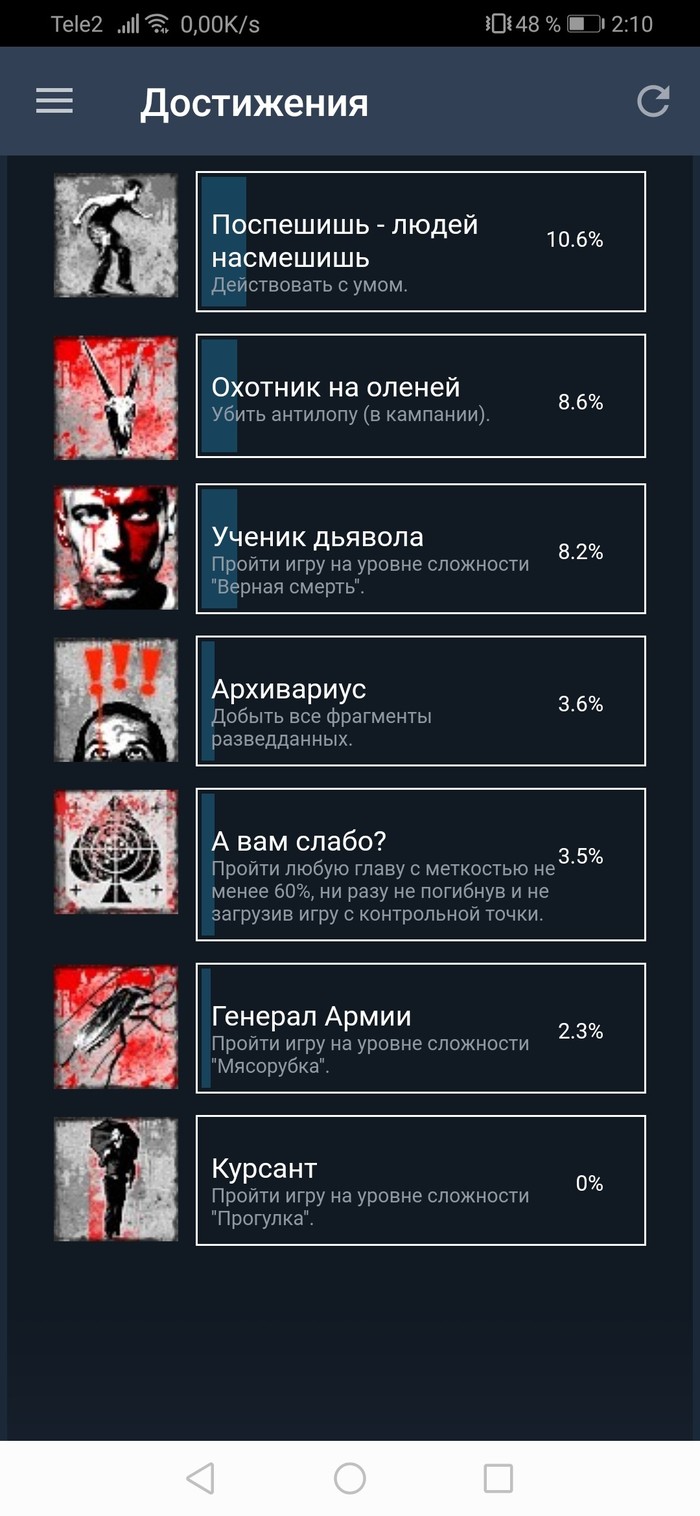Viewport: 700px width, 1516px height.
Task: Refresh the achievements page
Action: tap(653, 101)
